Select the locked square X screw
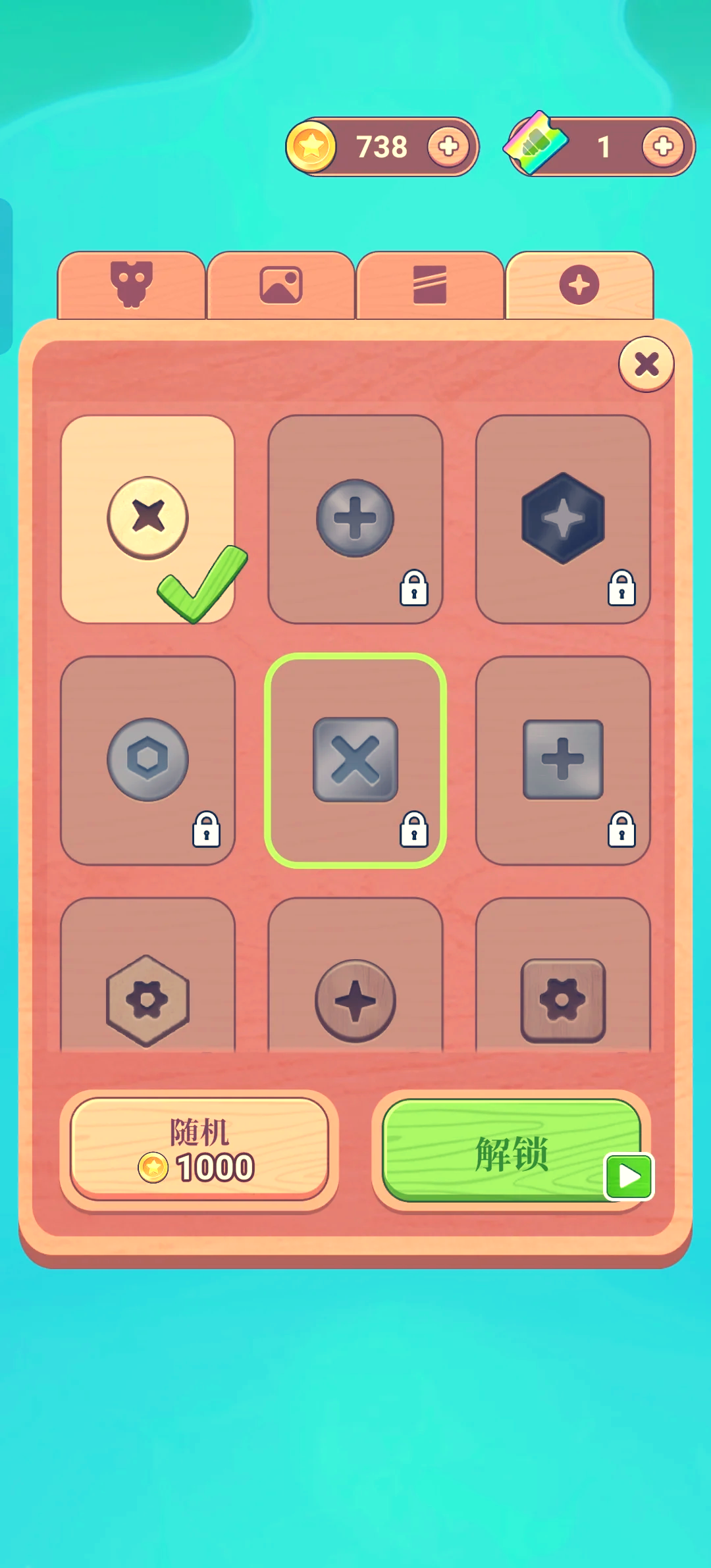 tap(355, 759)
